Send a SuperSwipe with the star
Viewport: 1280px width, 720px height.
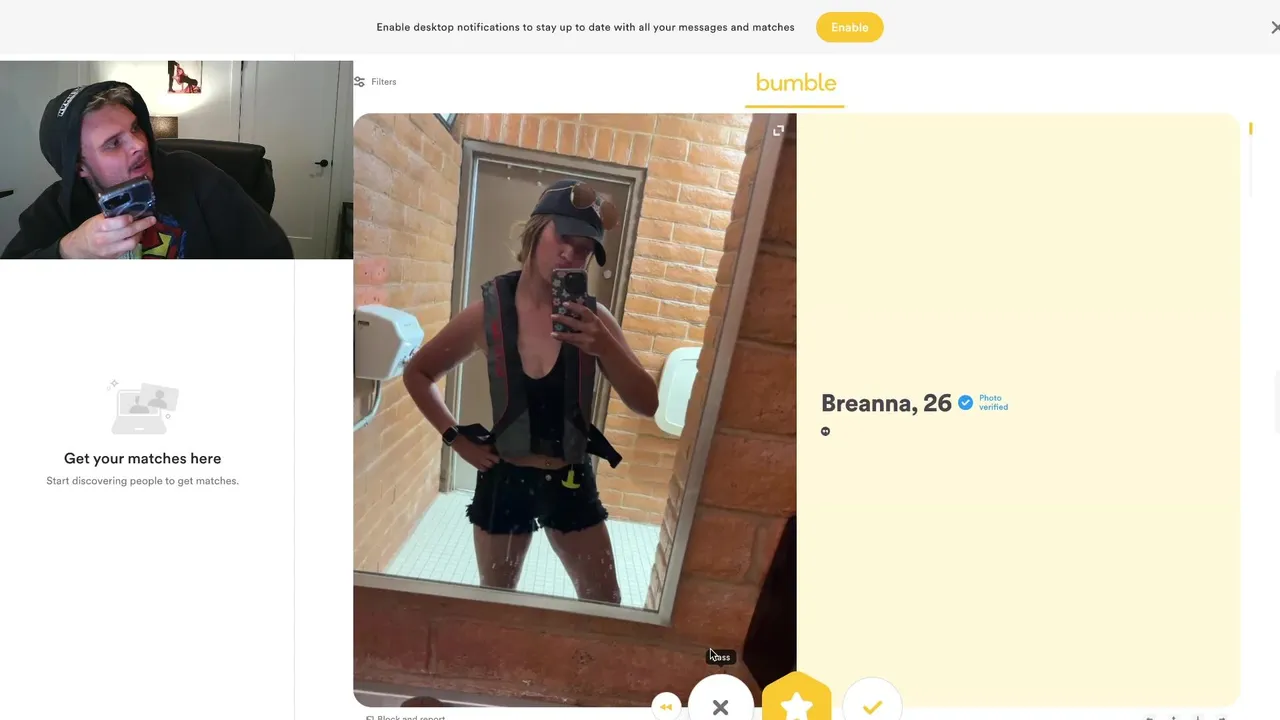tap(796, 703)
